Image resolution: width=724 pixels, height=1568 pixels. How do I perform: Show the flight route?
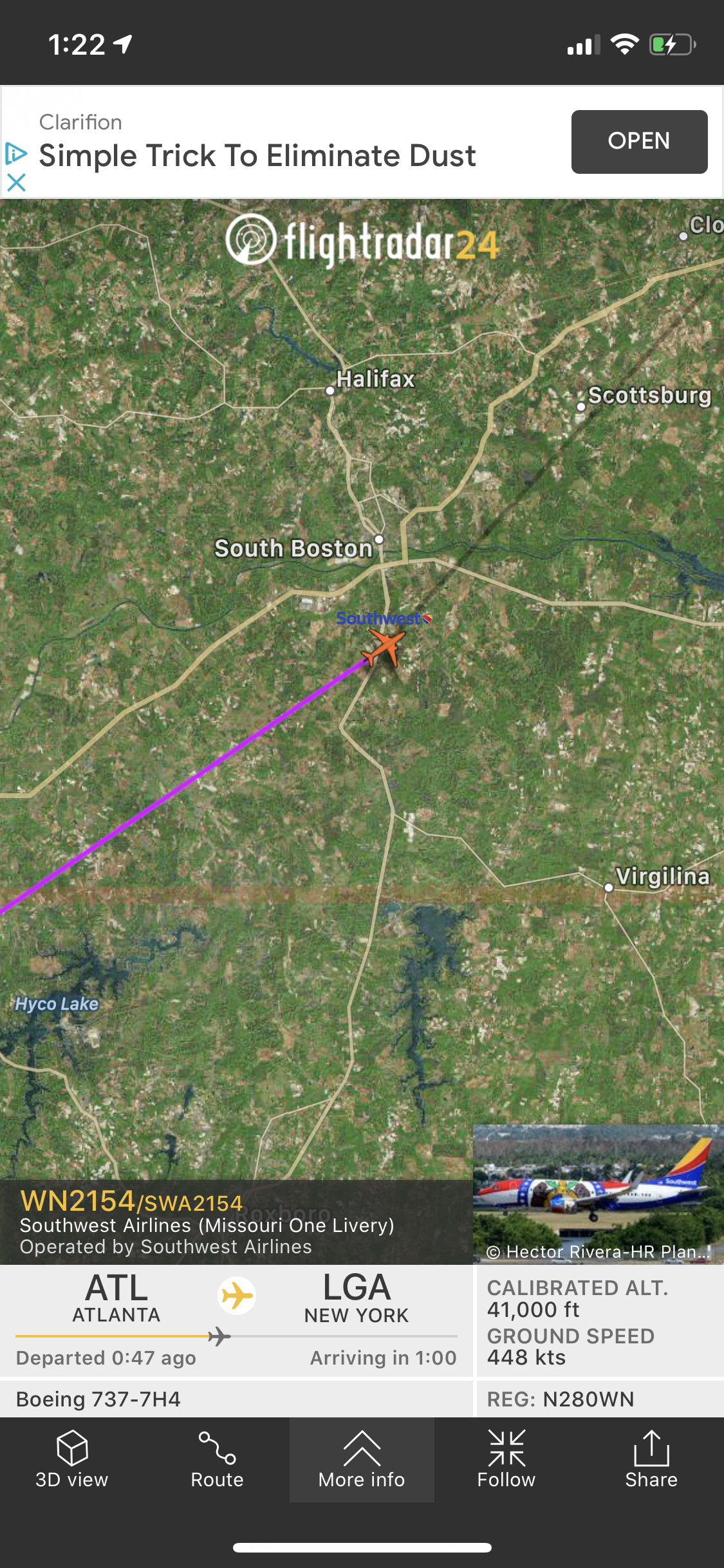pyautogui.click(x=217, y=1460)
